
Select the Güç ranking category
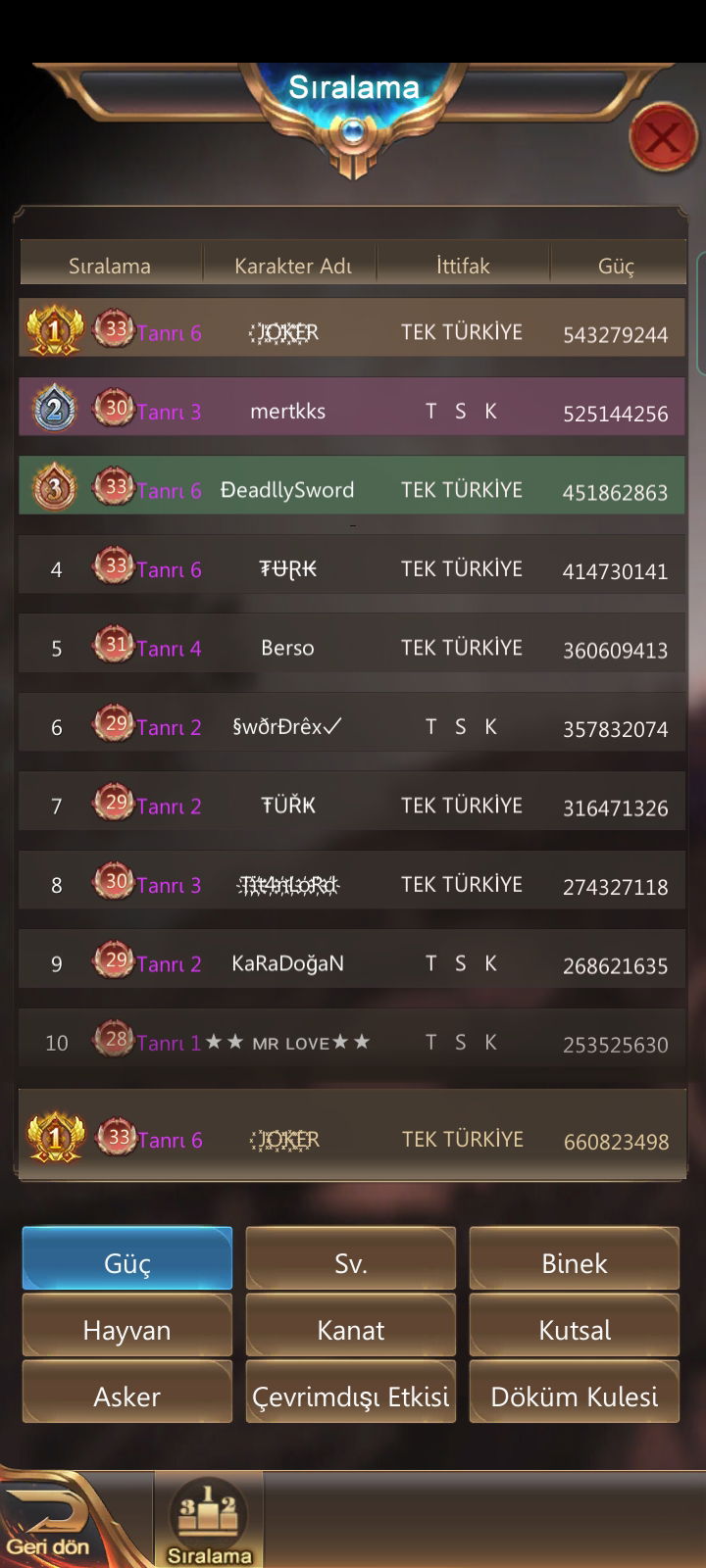point(127,1258)
